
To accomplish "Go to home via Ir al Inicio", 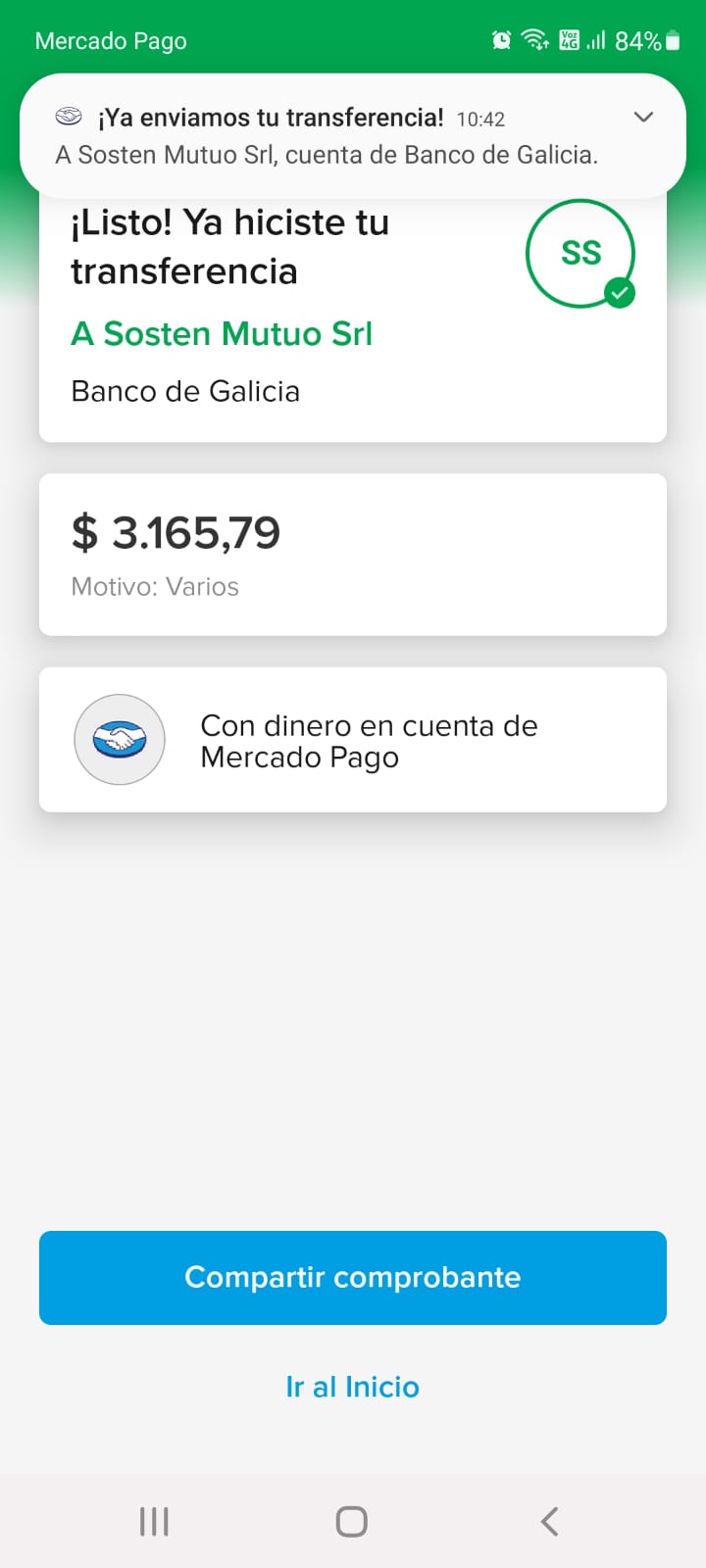I will point(353,1387).
